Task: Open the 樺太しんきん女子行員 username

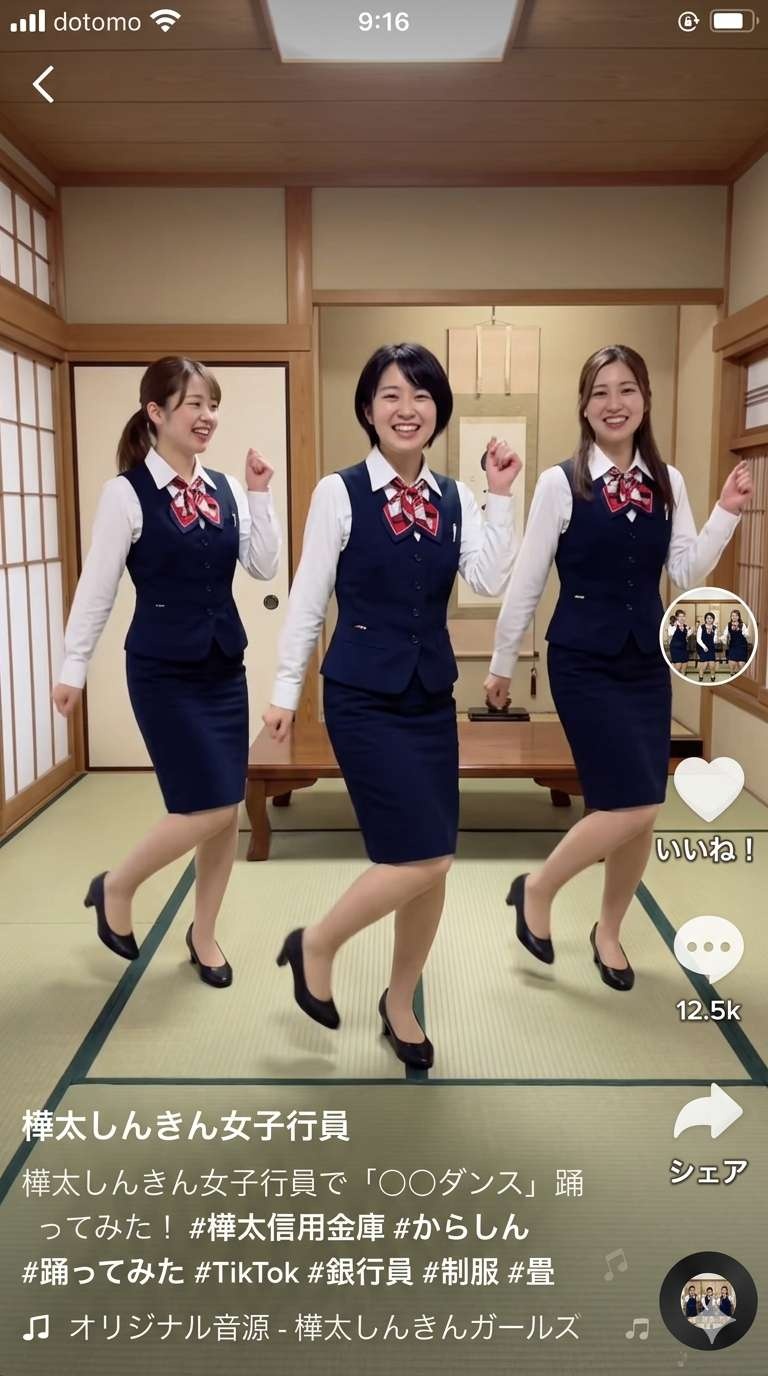Action: 186,1125
